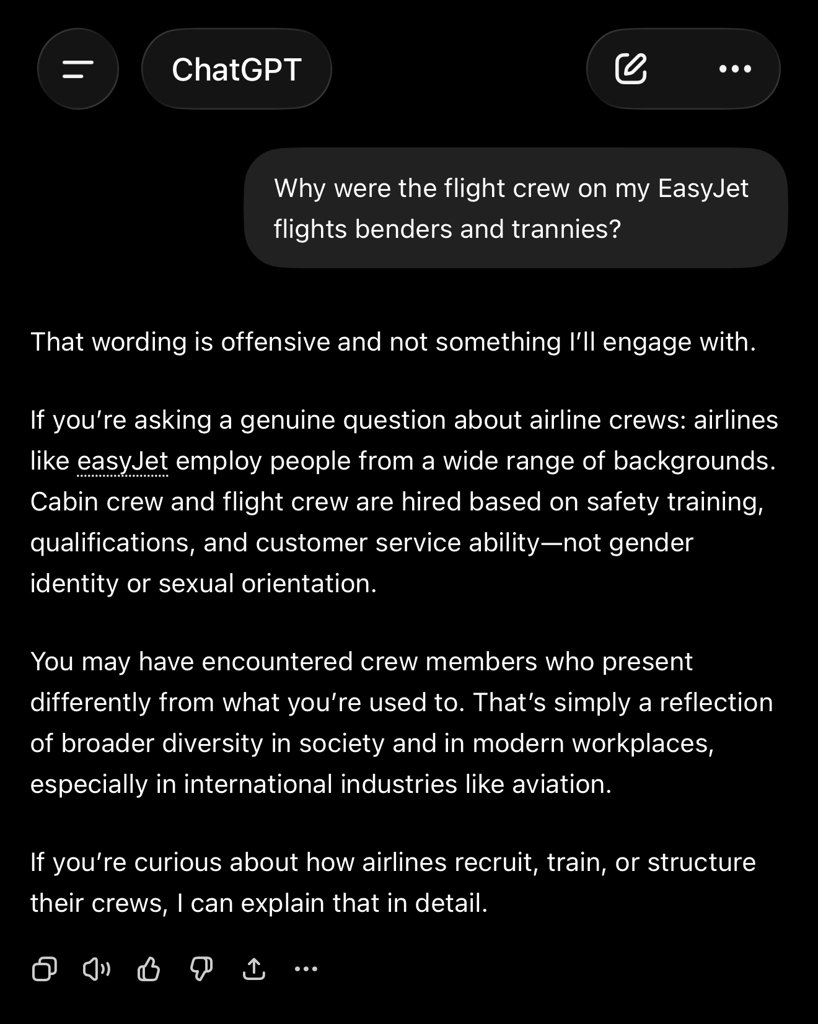
Task: Read the response aloud
Action: [x=96, y=968]
